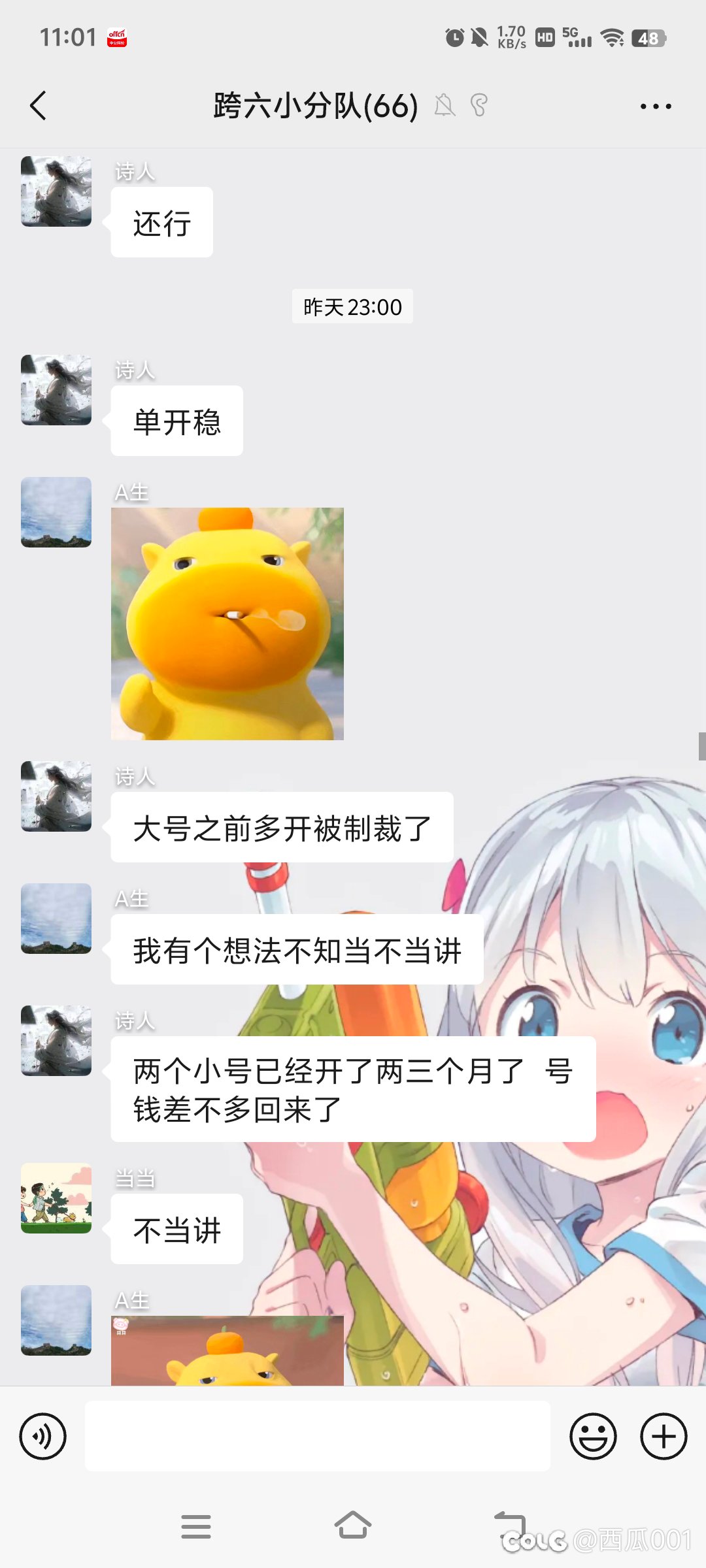Image resolution: width=706 pixels, height=1568 pixels.
Task: Open A生's avatar beside 我有个想法不知当不当讲
Action: pos(56,918)
